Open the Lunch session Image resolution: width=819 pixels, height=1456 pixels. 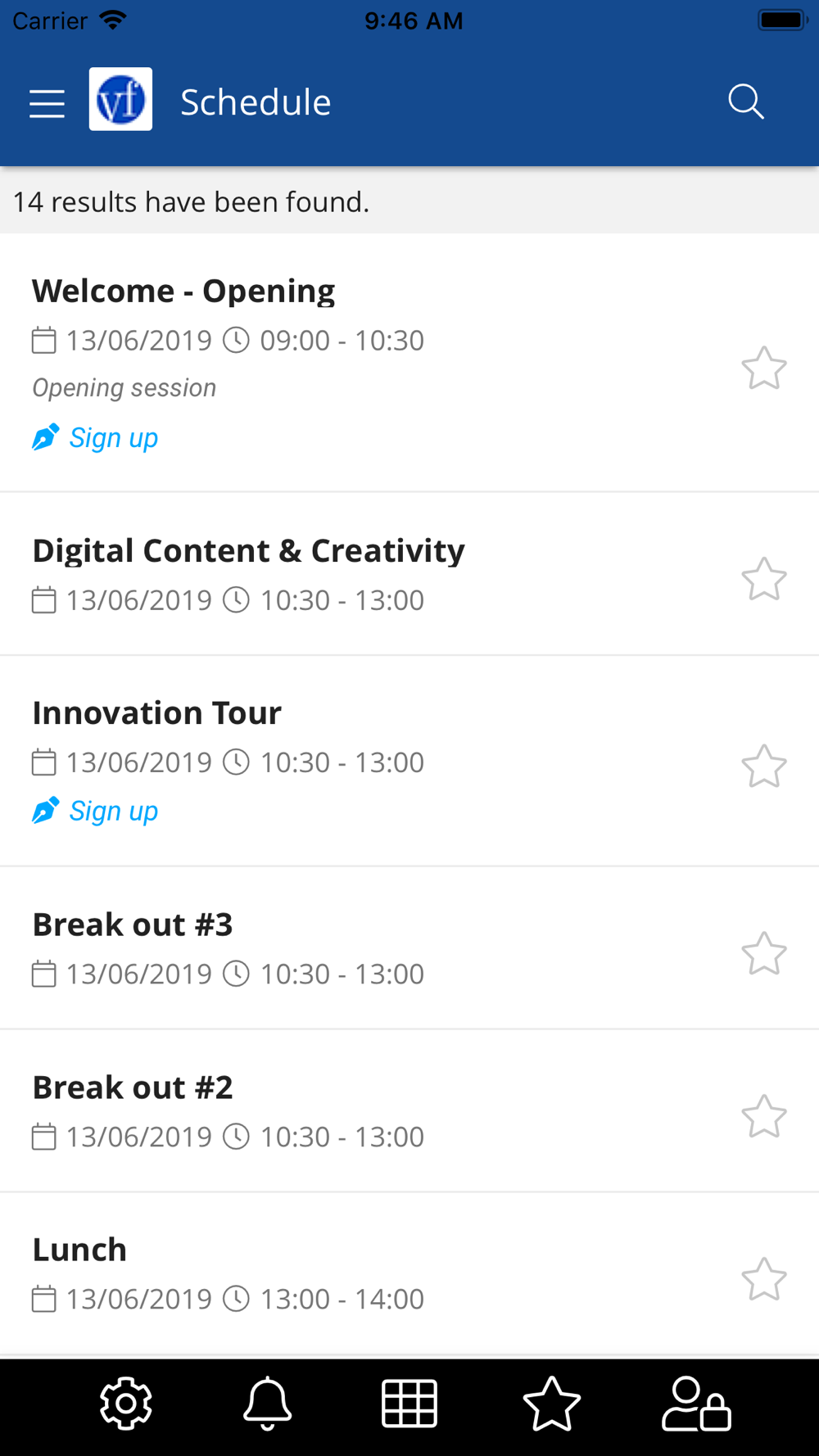point(409,1274)
